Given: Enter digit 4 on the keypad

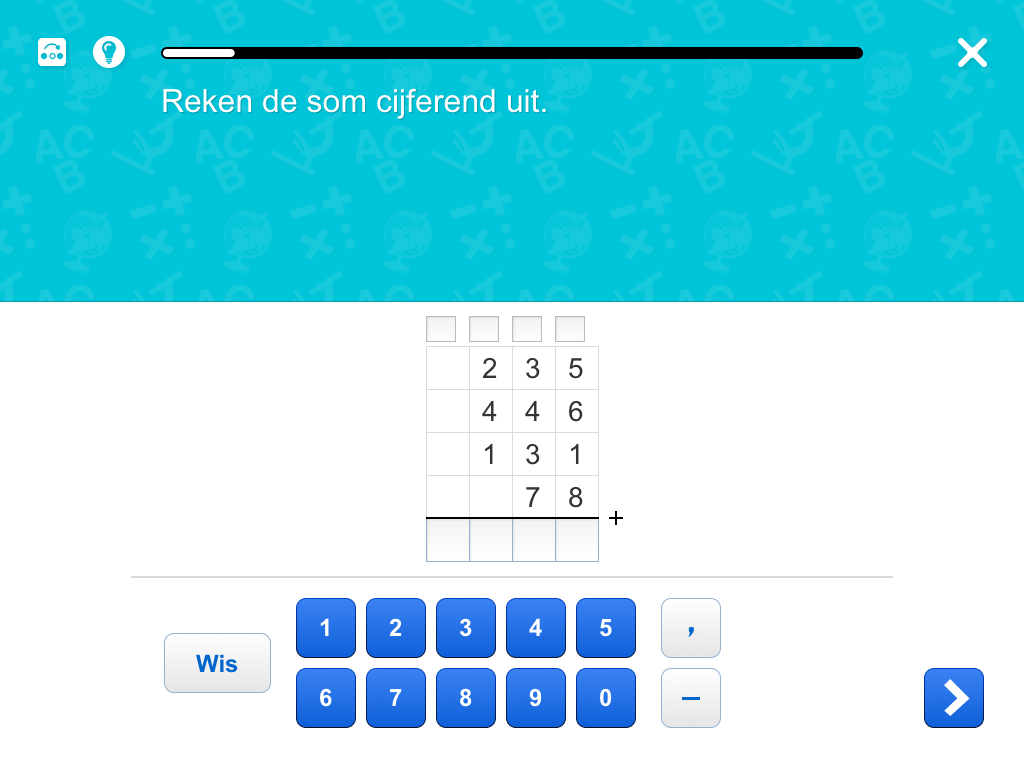Looking at the screenshot, I should pos(535,628).
